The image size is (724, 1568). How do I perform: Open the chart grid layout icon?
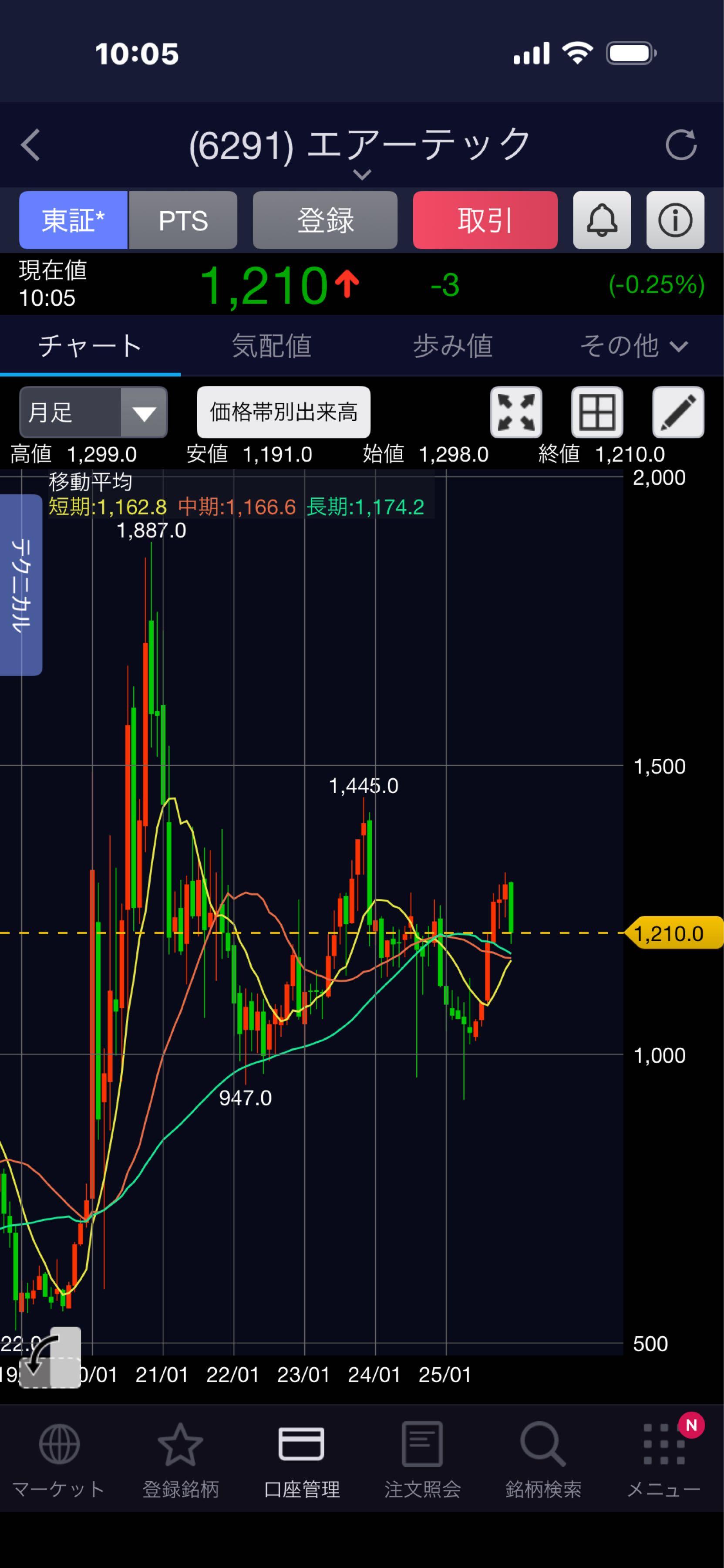(597, 412)
